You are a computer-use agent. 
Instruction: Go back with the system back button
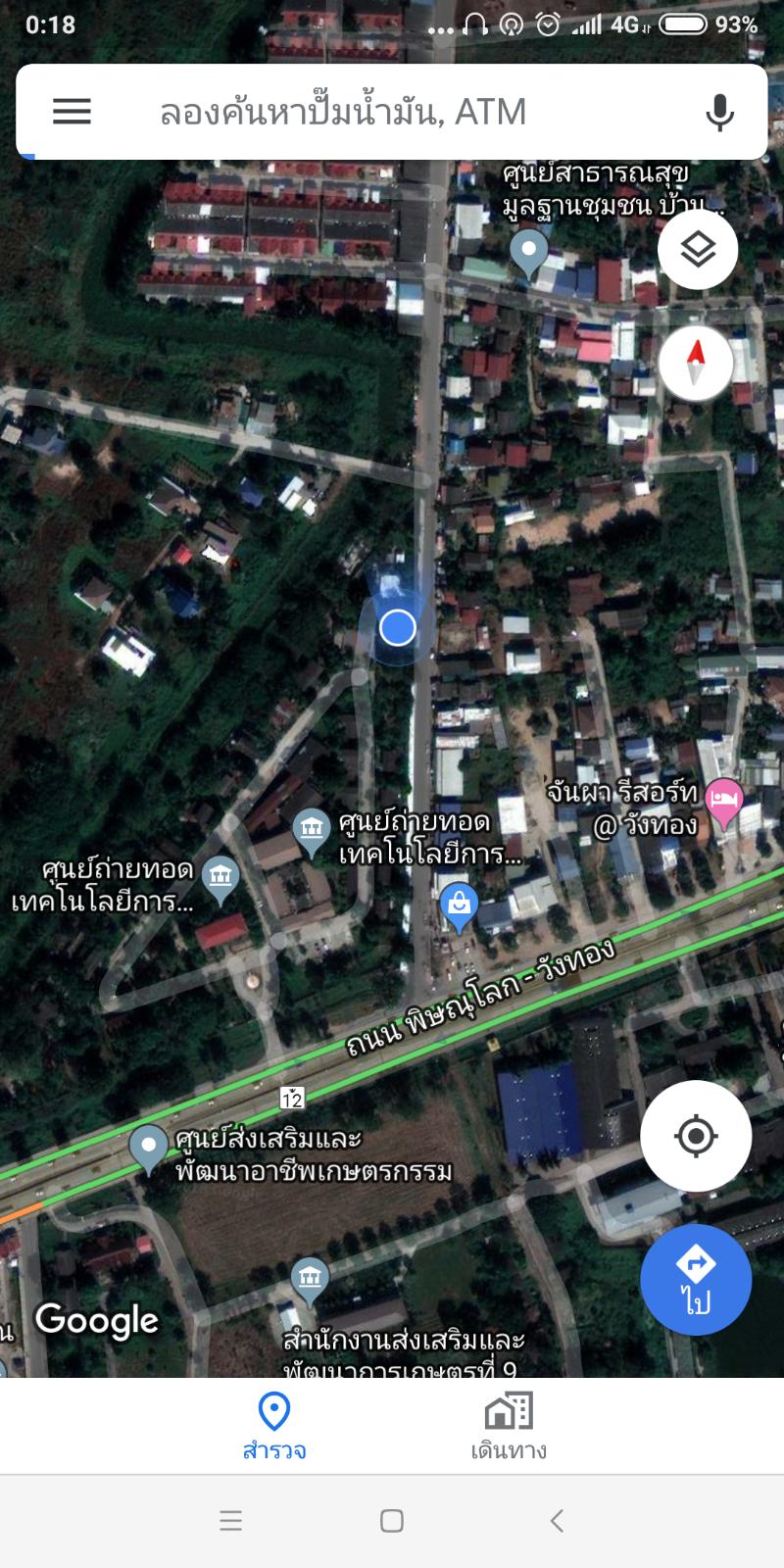(557, 1521)
